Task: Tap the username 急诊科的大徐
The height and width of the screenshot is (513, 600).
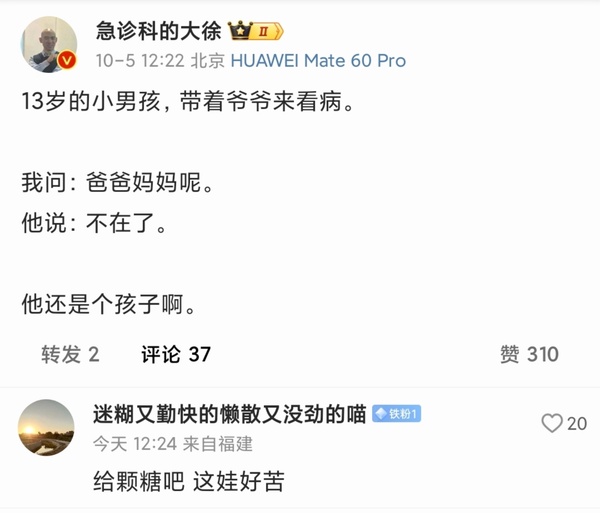Action: click(156, 29)
